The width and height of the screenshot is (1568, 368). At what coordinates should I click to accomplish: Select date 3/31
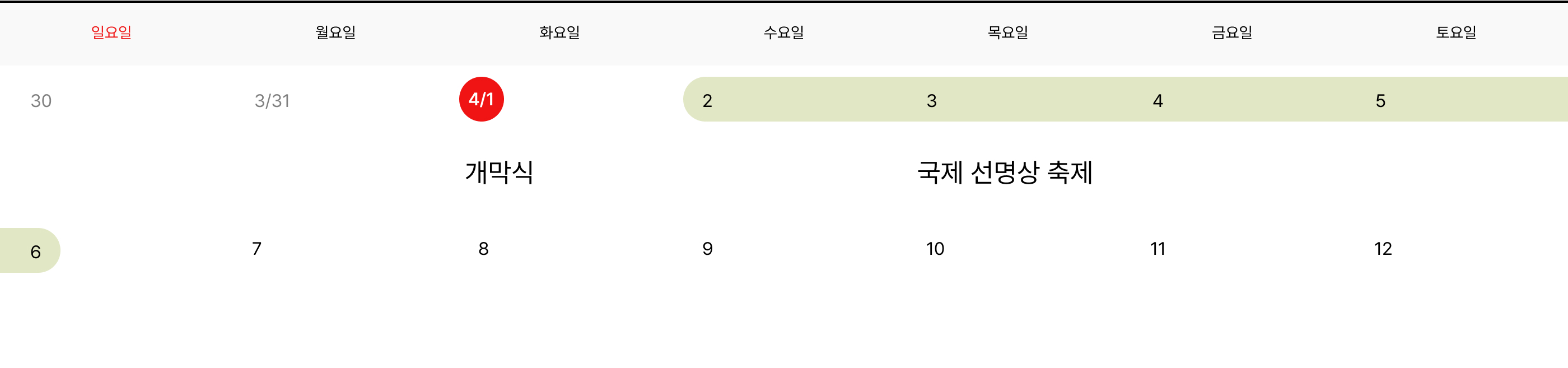pyautogui.click(x=272, y=100)
